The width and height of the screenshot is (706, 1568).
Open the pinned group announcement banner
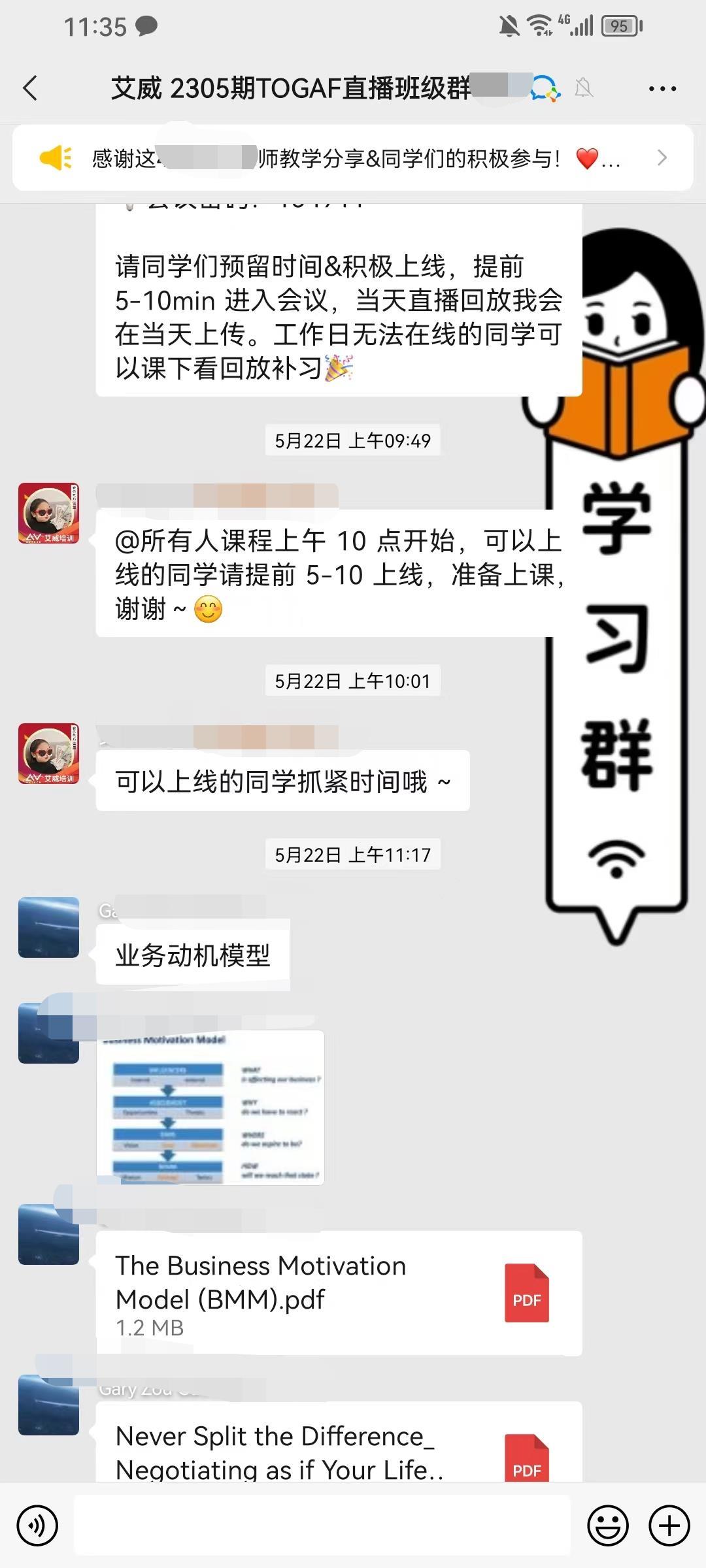(353, 158)
